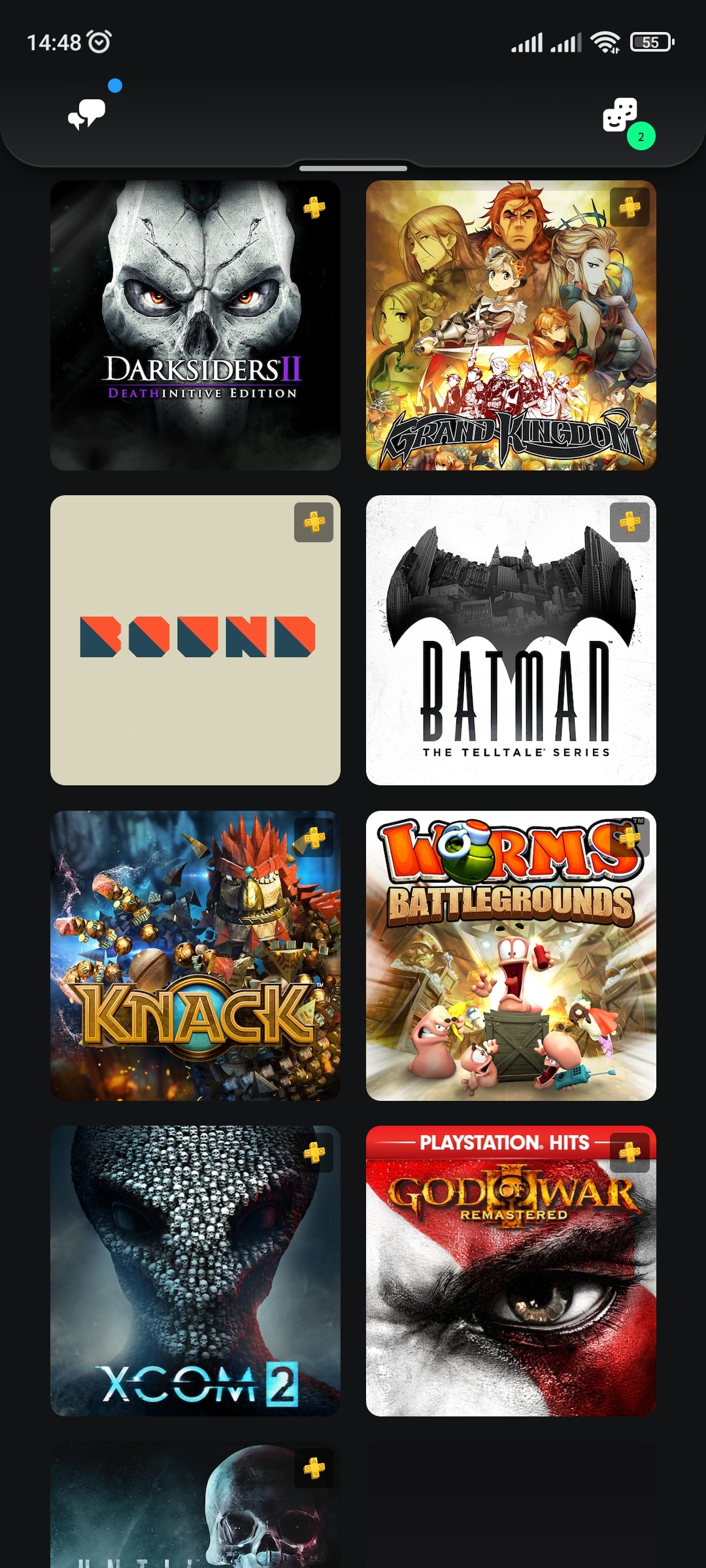
Task: View the Knack game tile
Action: pos(195,955)
